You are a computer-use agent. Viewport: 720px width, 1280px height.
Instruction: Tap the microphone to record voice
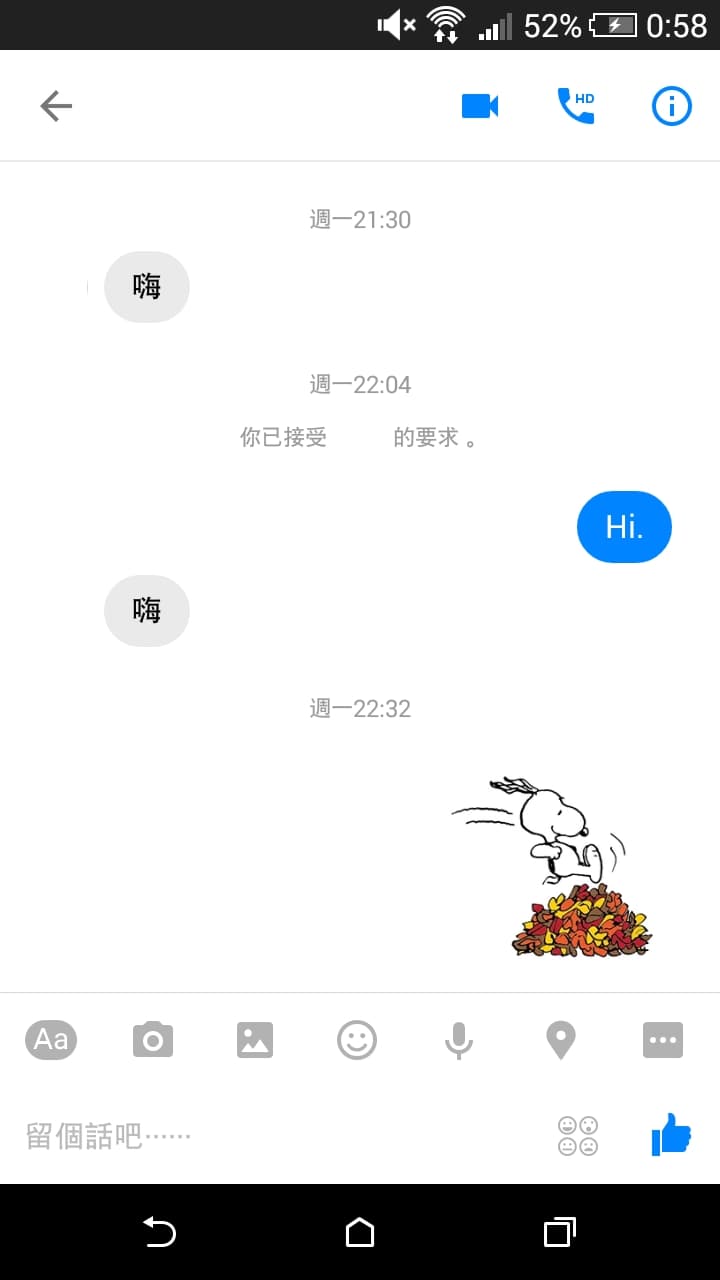coord(459,1040)
